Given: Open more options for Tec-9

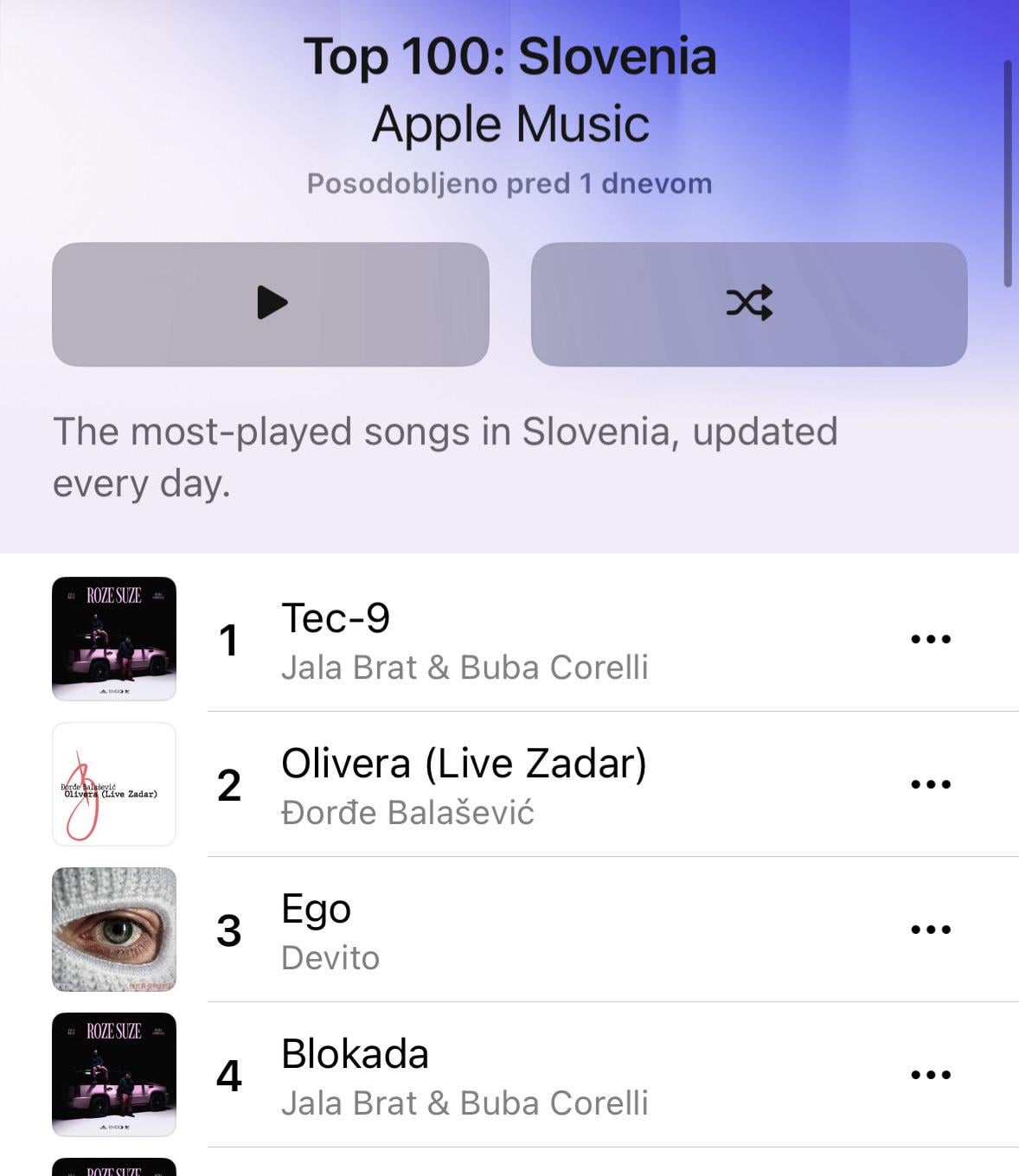Looking at the screenshot, I should pos(931,640).
